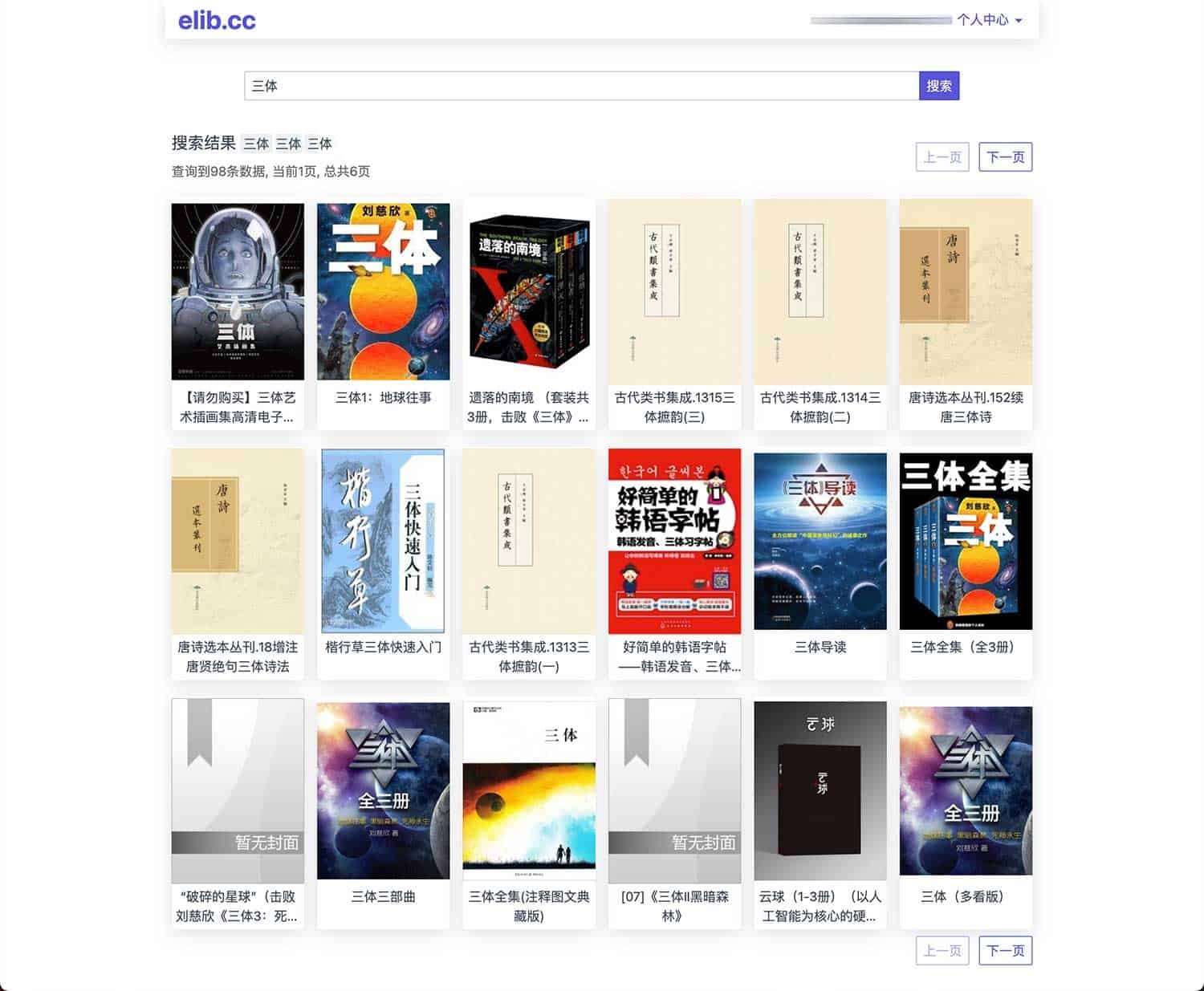Open 三体全集(注释图文典藏版)
Image resolution: width=1204 pixels, height=991 pixels.
point(529,814)
